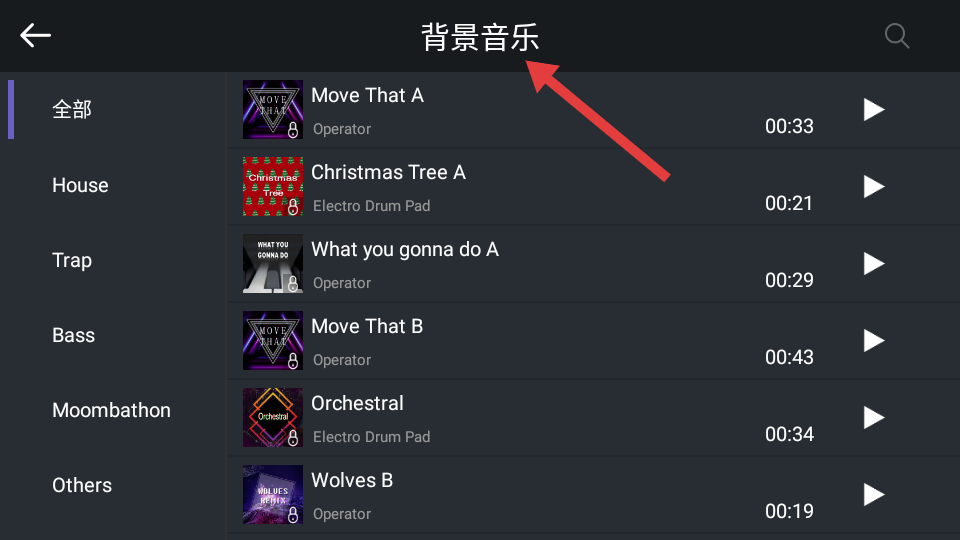Play What you gonna do A
Image resolution: width=960 pixels, height=540 pixels.
point(874,263)
